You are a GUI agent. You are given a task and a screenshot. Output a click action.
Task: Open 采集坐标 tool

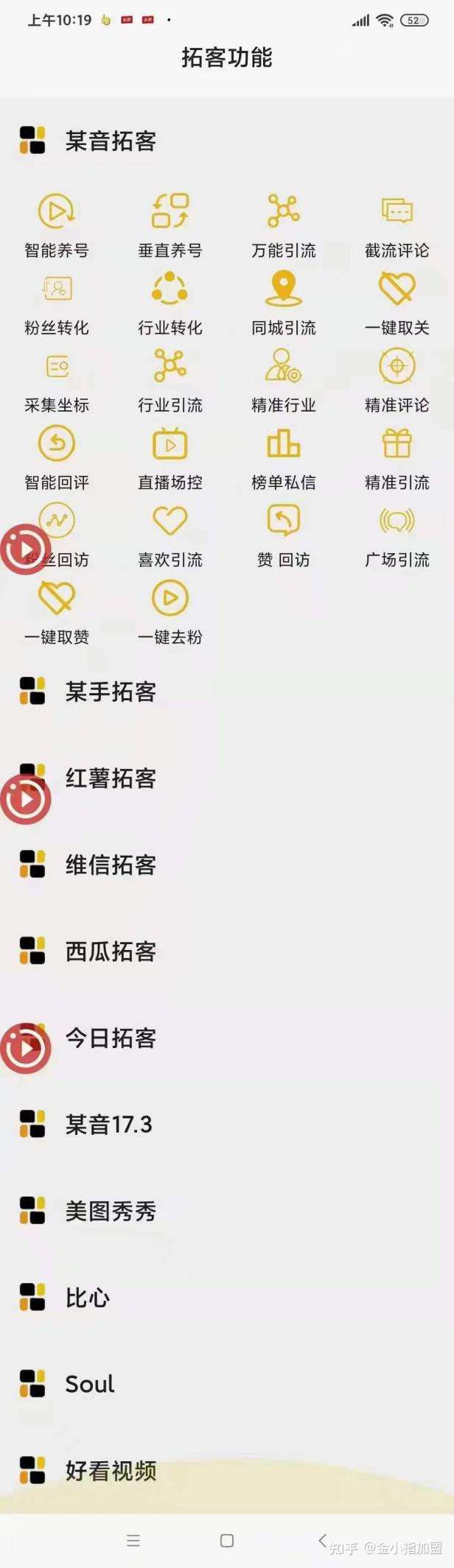point(57,367)
